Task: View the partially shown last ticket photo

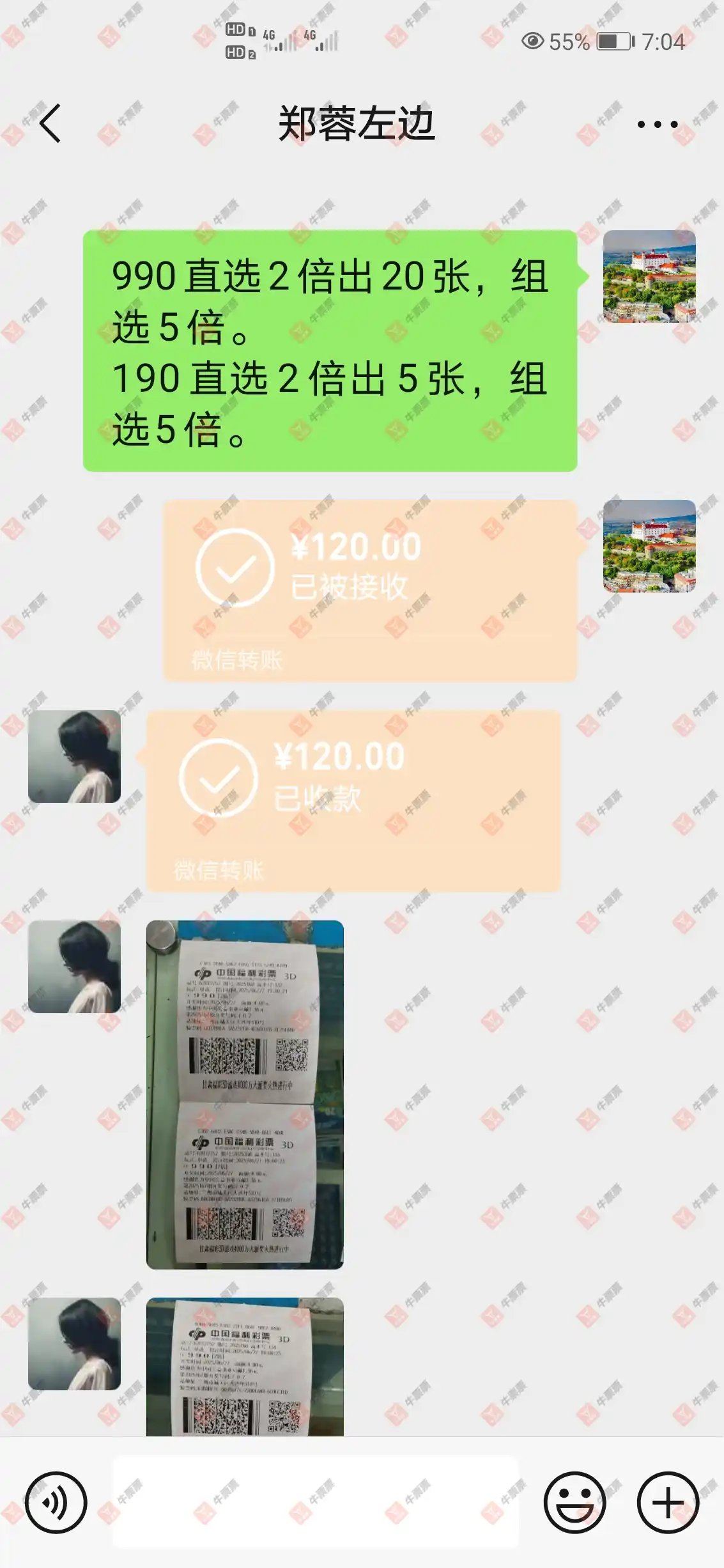Action: 245,1368
